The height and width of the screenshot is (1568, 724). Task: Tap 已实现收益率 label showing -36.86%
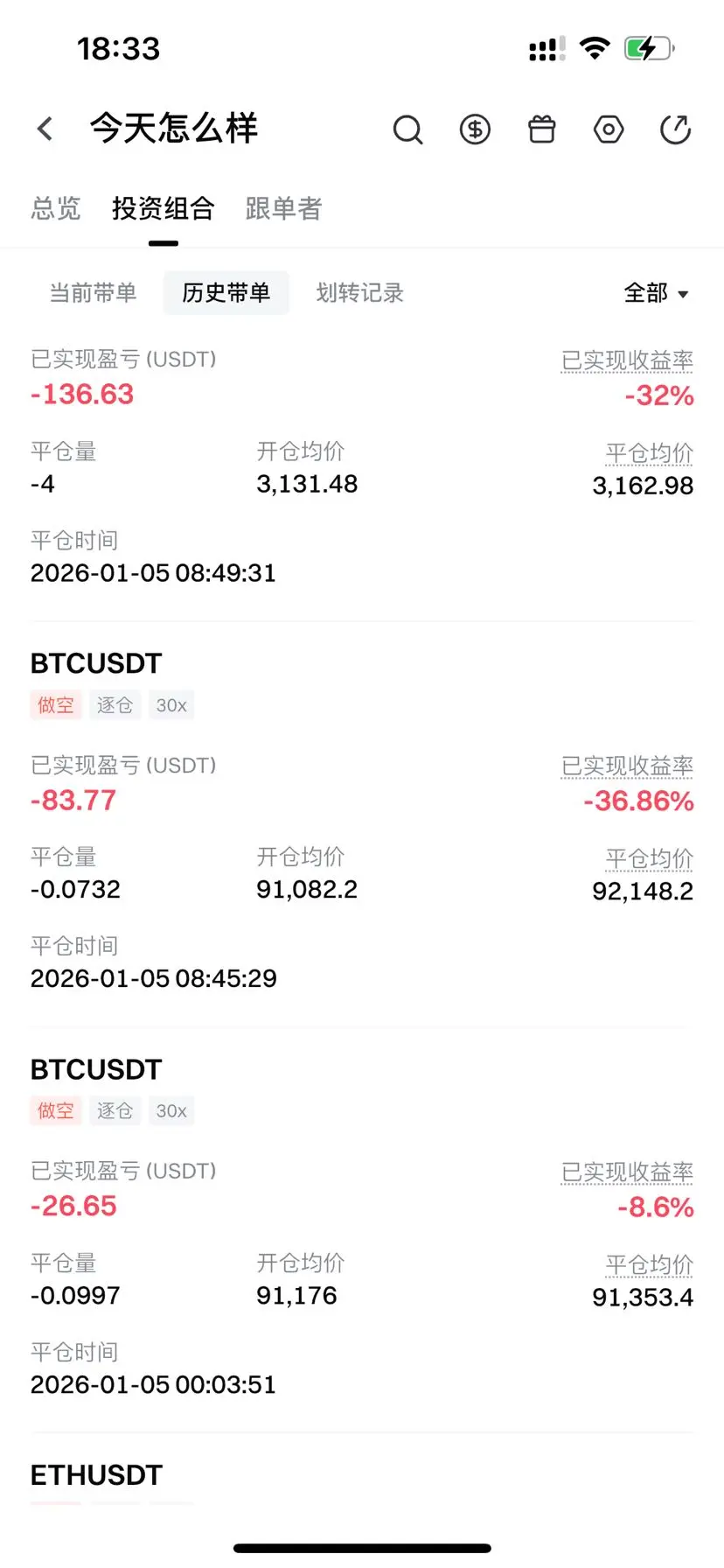click(x=627, y=766)
